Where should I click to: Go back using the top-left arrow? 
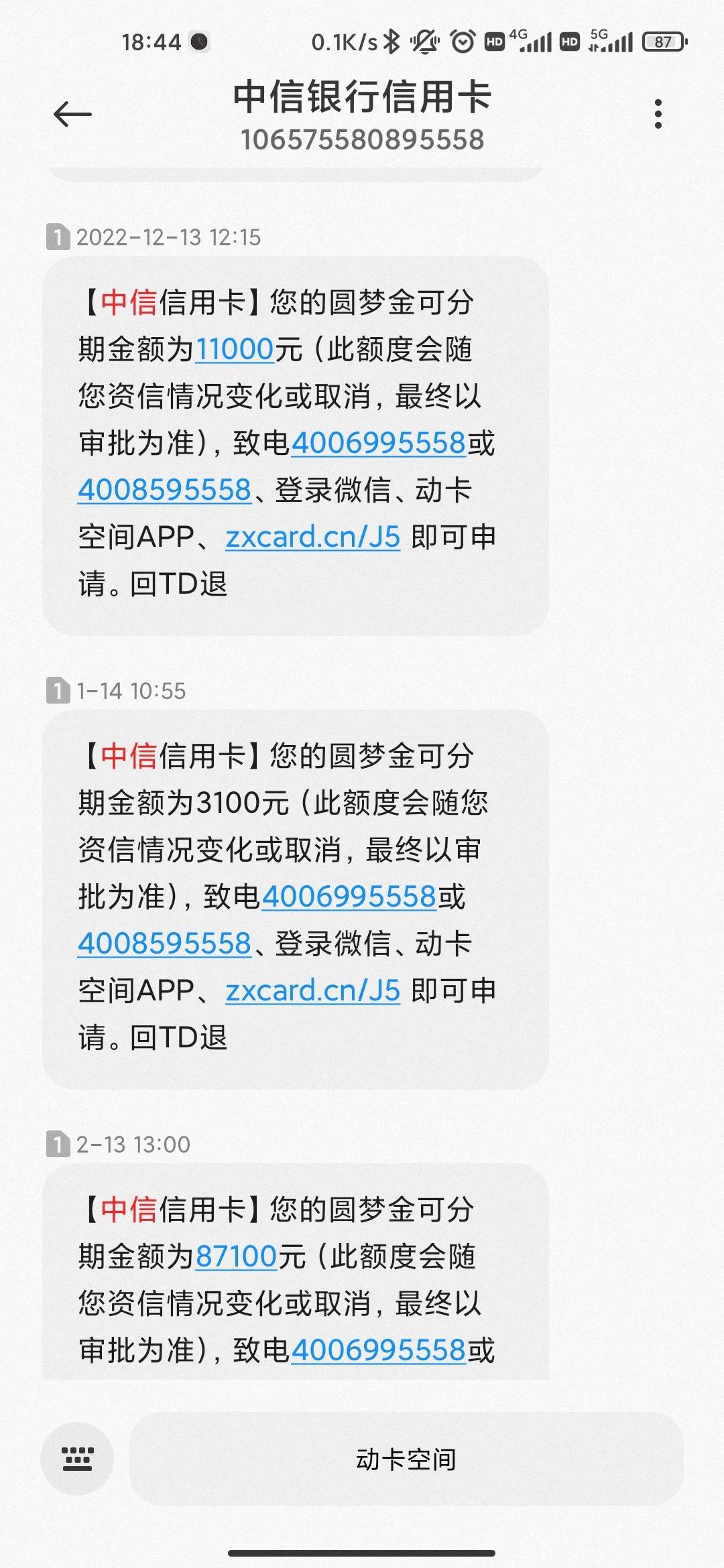tap(72, 114)
